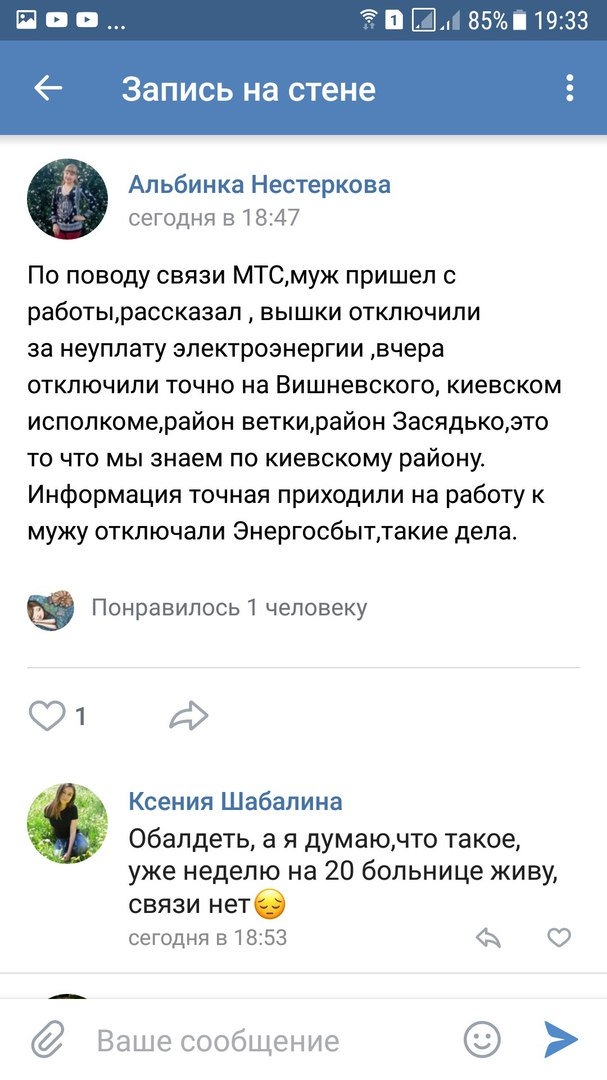
Task: Go back from the wall post
Action: (48, 89)
